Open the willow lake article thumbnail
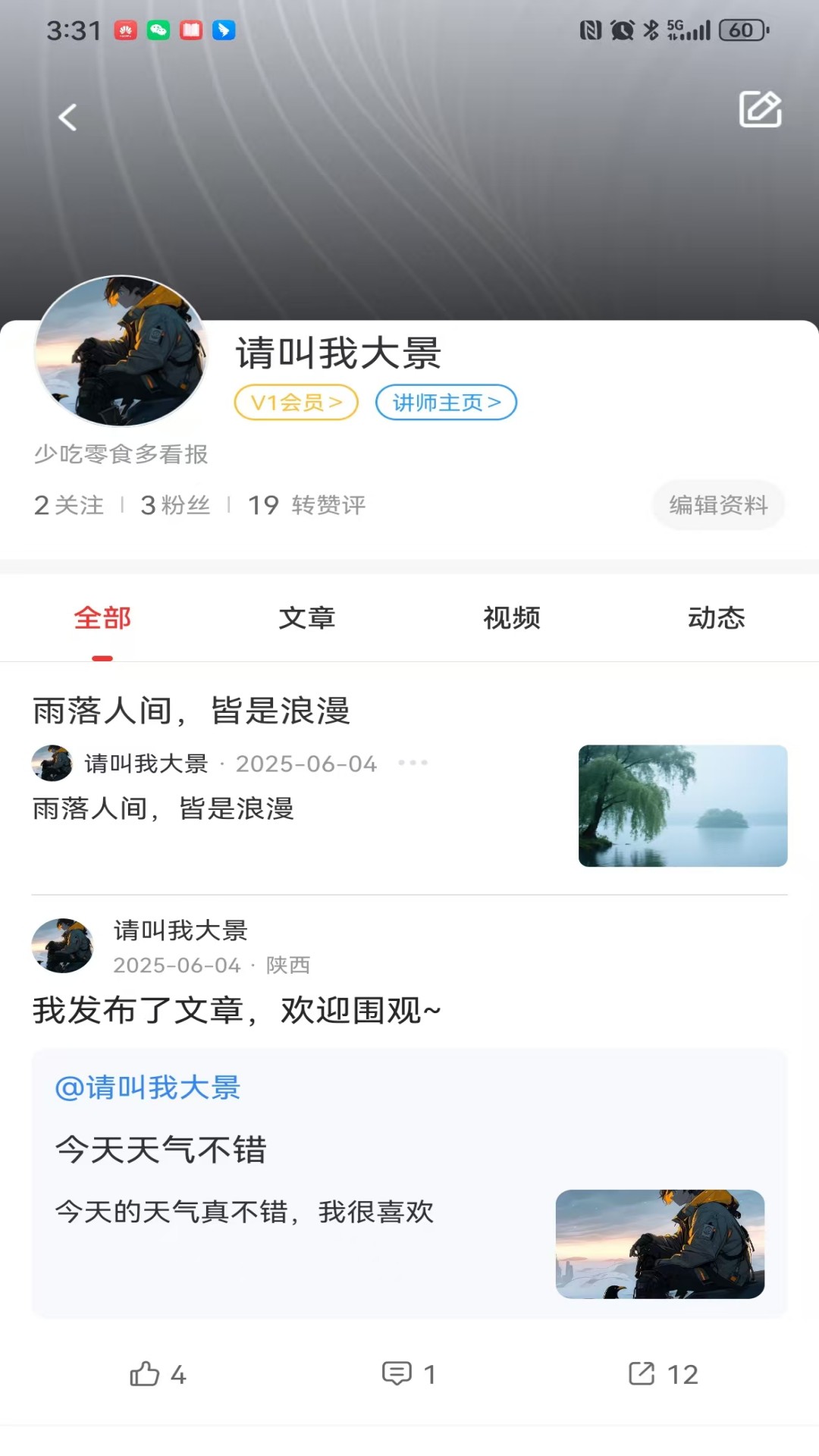Screen dimensions: 819x1456 pos(682,806)
